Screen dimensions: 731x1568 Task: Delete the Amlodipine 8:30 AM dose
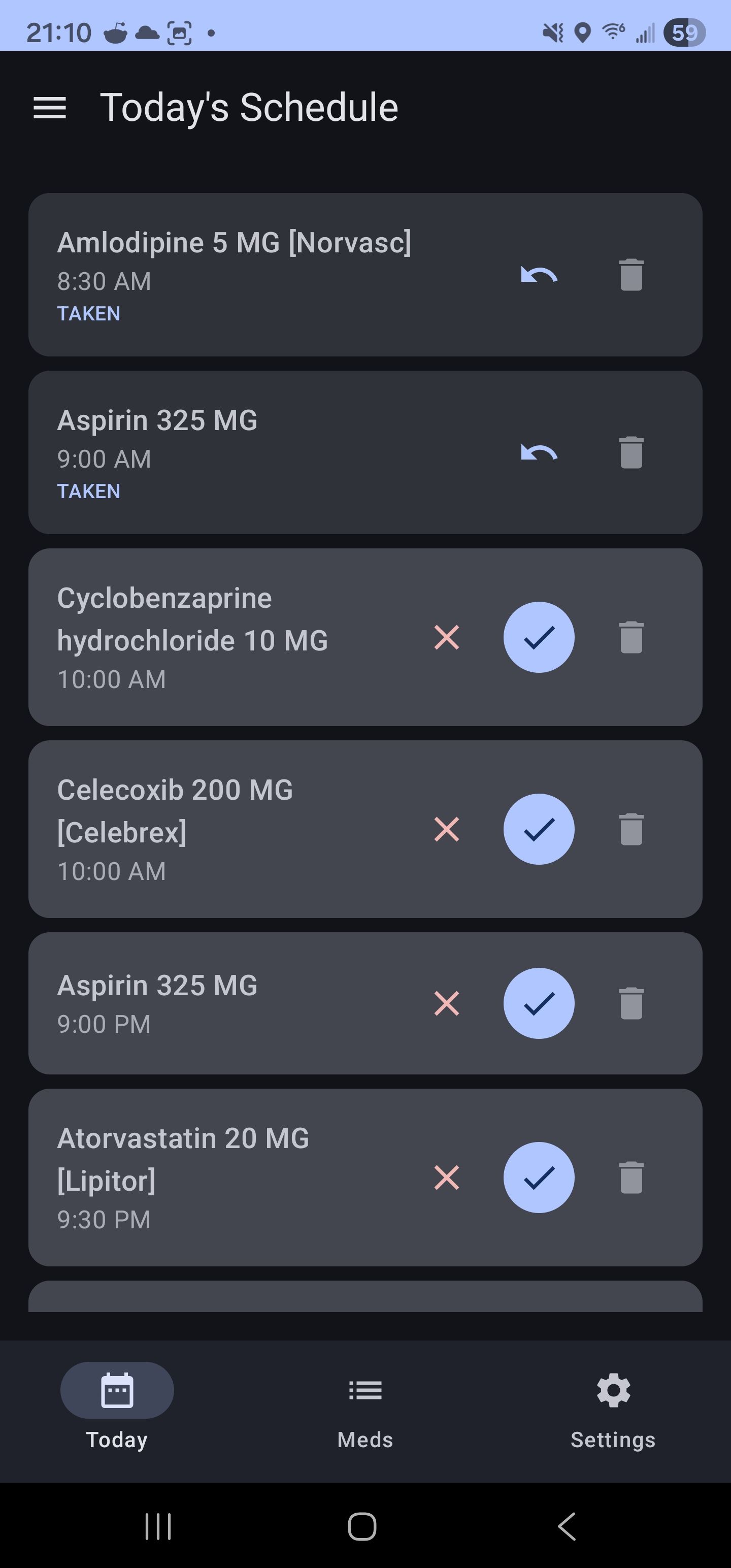pos(631,275)
